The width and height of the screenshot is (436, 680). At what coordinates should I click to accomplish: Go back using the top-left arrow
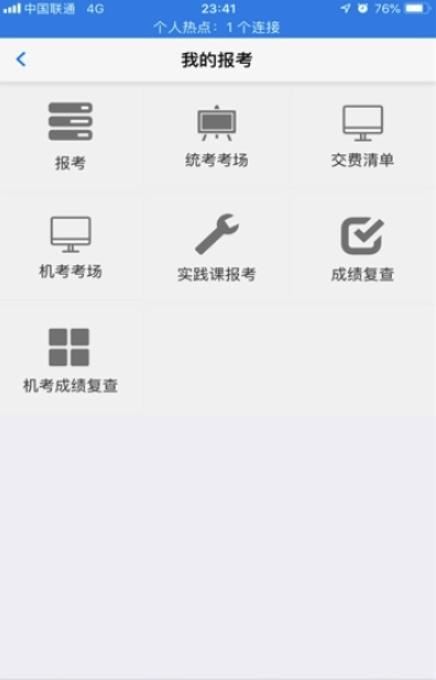[x=21, y=59]
